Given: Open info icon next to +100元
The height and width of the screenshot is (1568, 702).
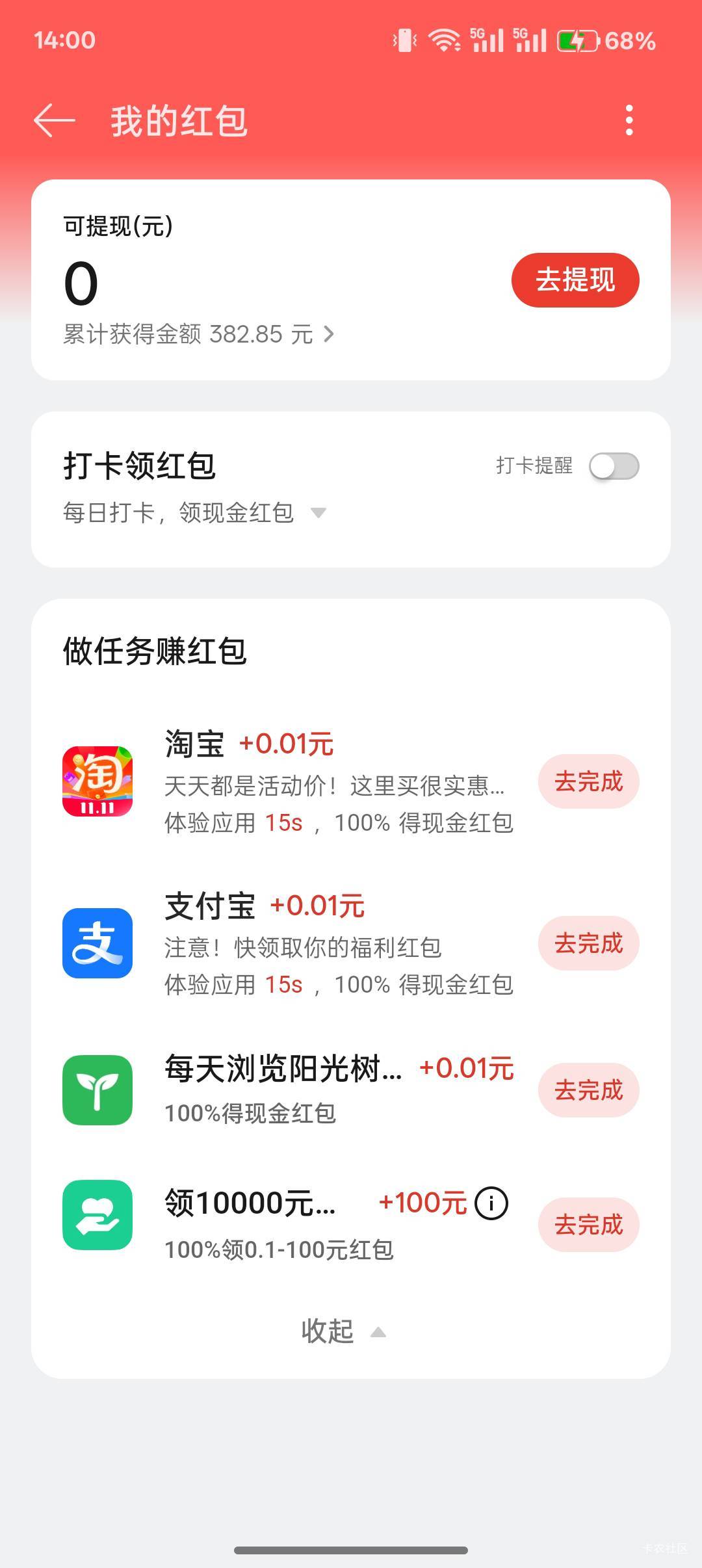Looking at the screenshot, I should [491, 1203].
